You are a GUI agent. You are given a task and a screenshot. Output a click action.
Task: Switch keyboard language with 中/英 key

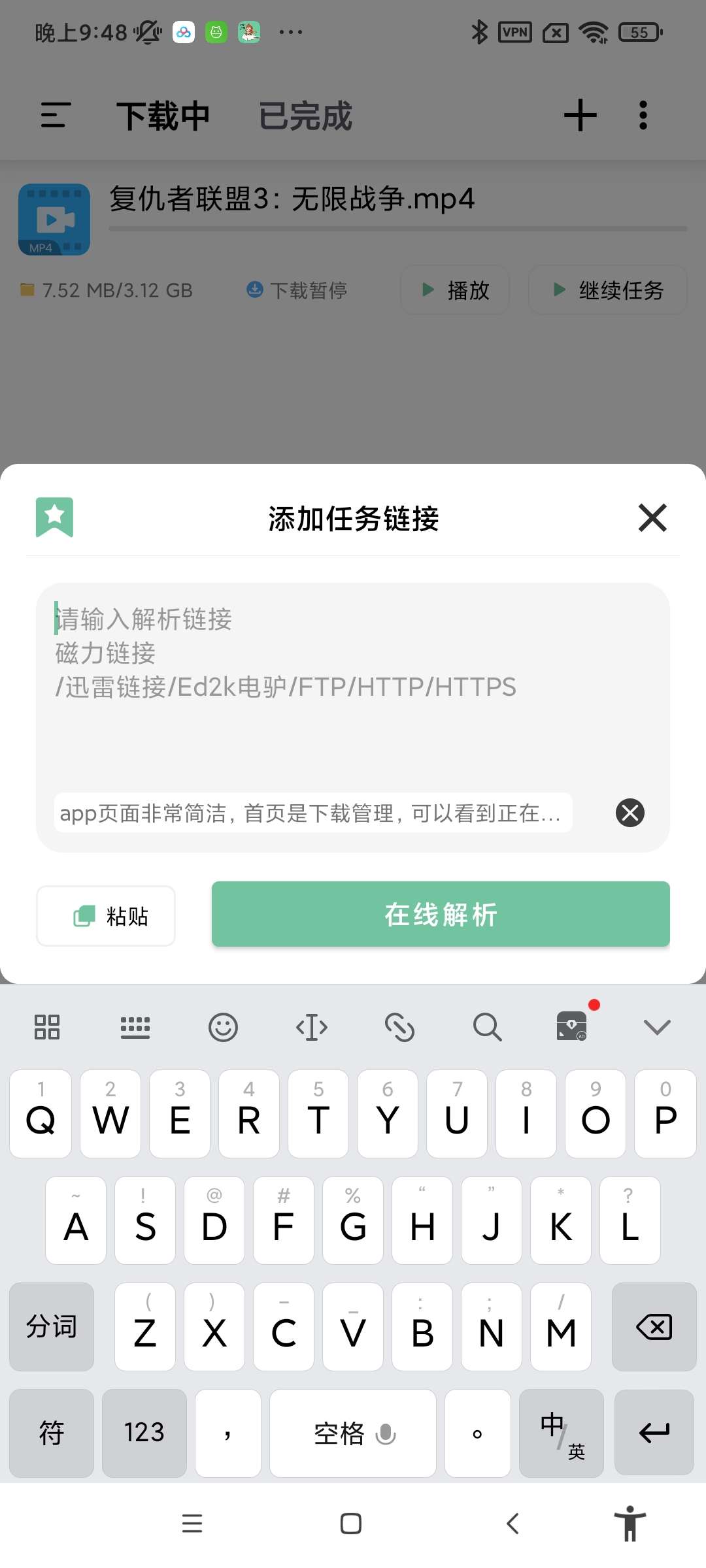[561, 1433]
